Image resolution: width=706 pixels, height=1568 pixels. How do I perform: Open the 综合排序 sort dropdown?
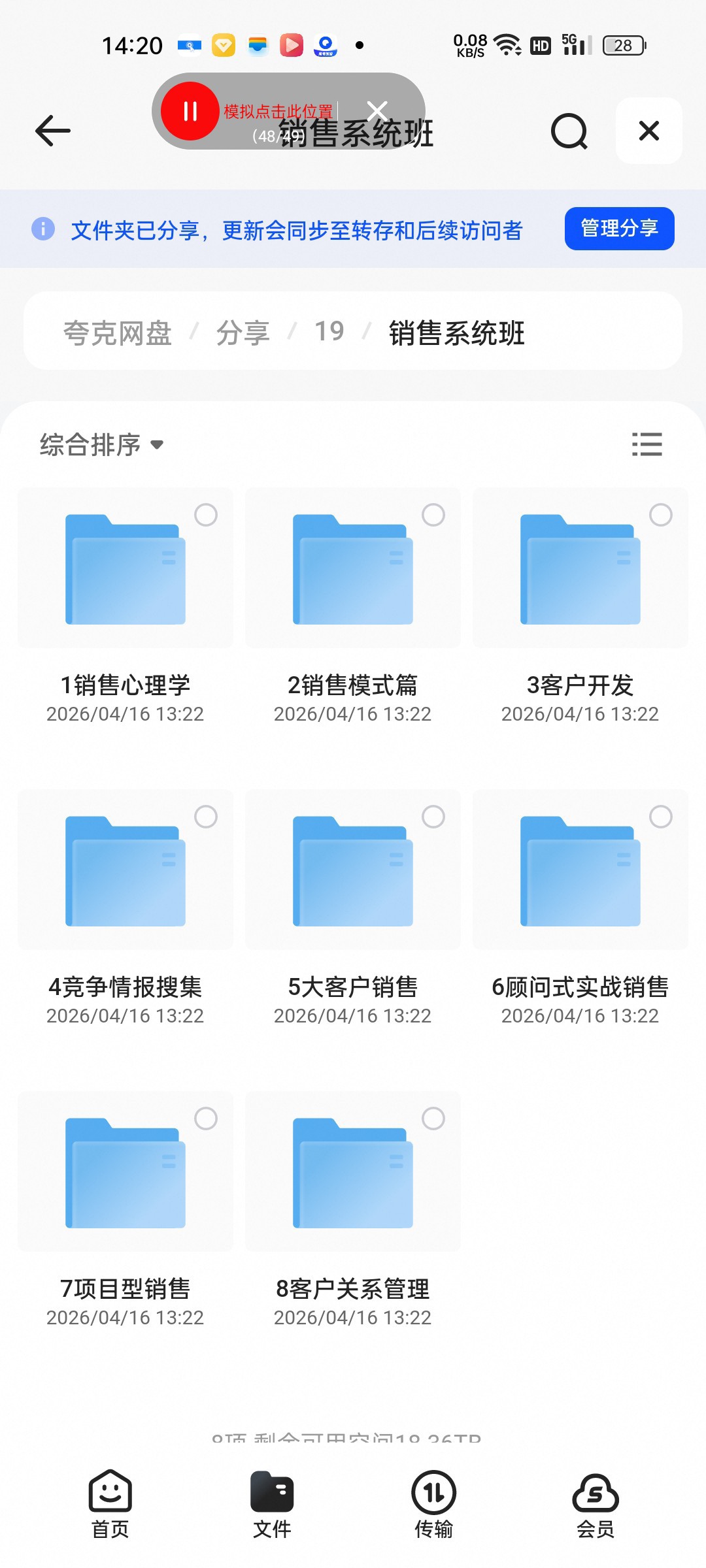click(x=101, y=445)
